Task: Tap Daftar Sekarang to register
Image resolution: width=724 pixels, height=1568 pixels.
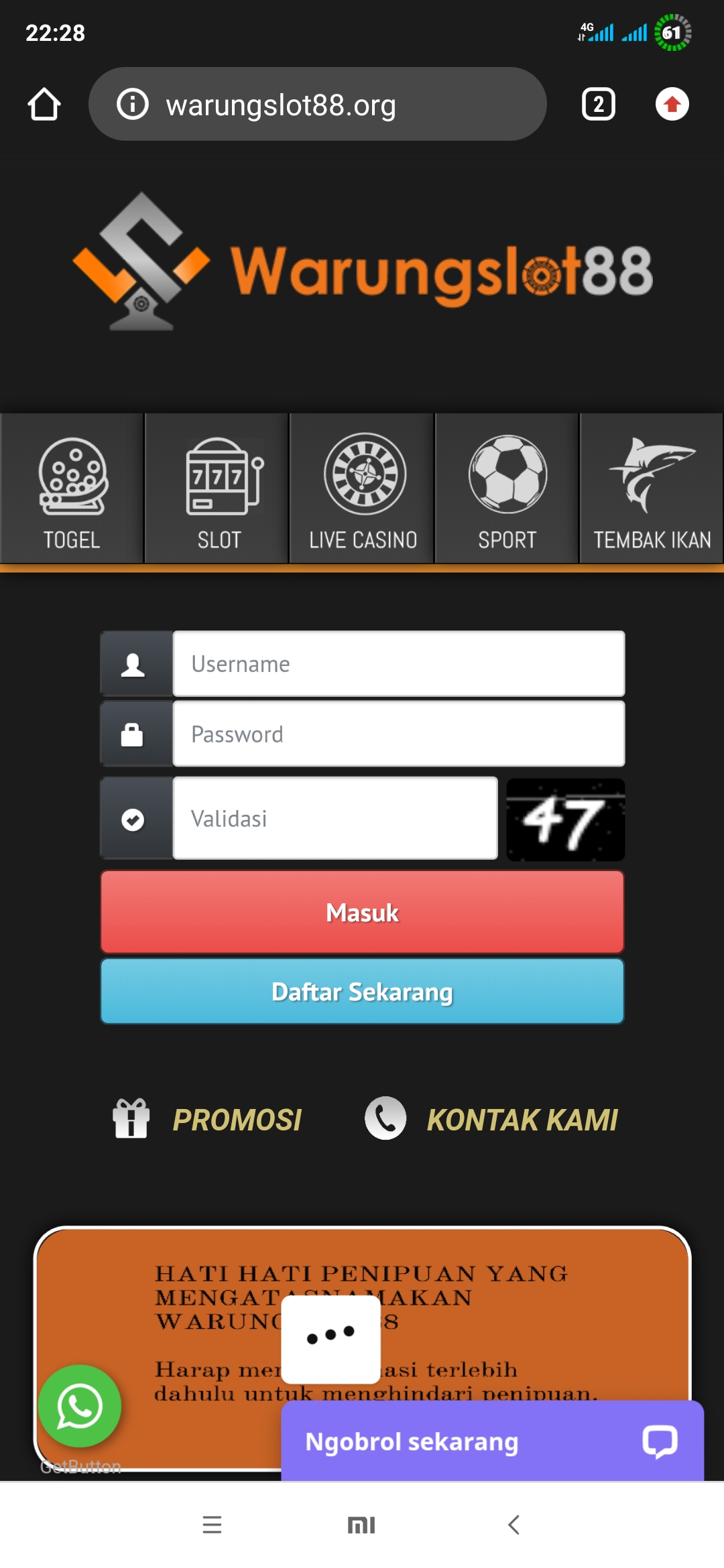Action: tap(362, 992)
